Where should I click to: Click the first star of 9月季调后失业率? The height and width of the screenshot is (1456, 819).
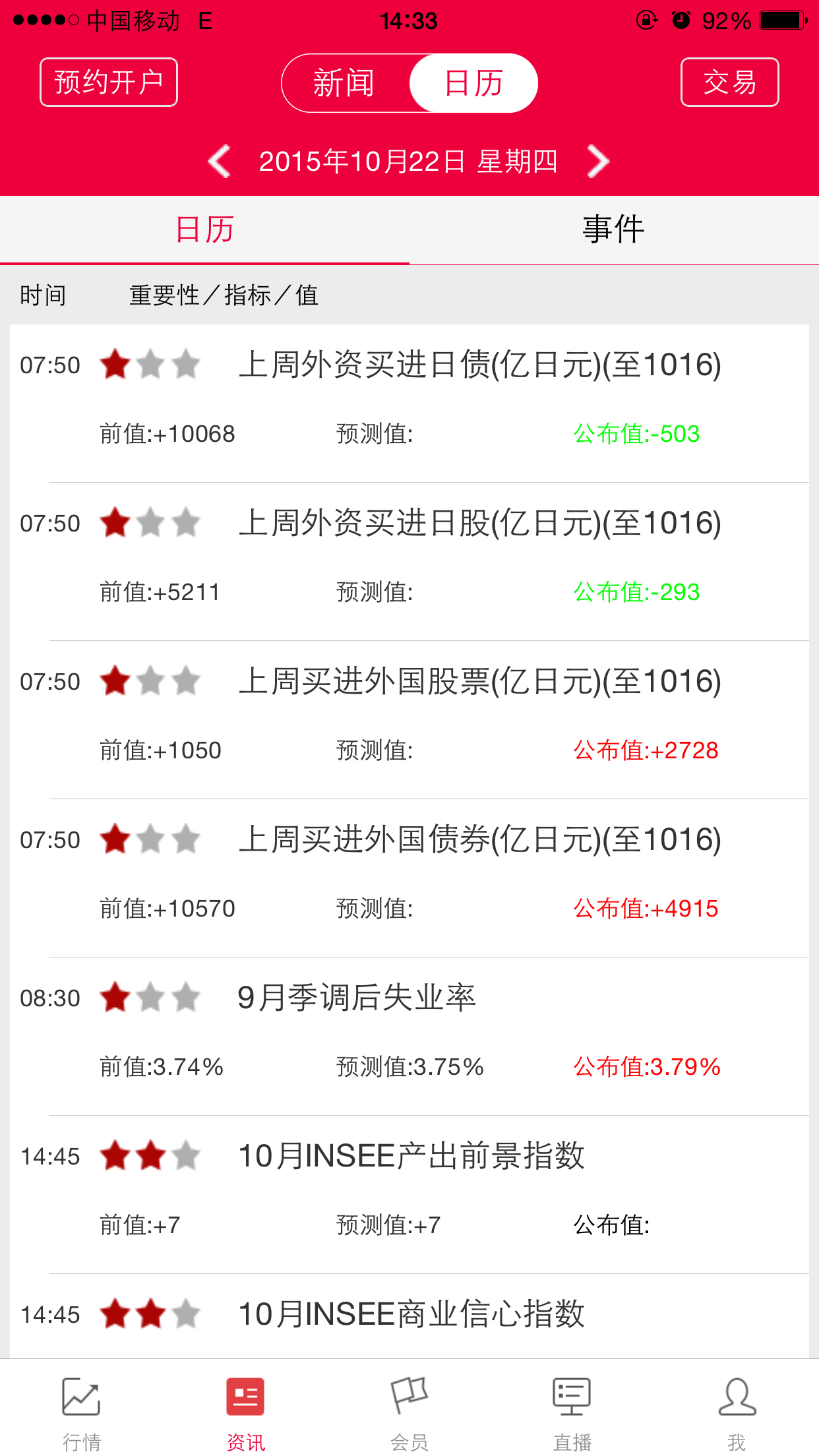tap(116, 998)
